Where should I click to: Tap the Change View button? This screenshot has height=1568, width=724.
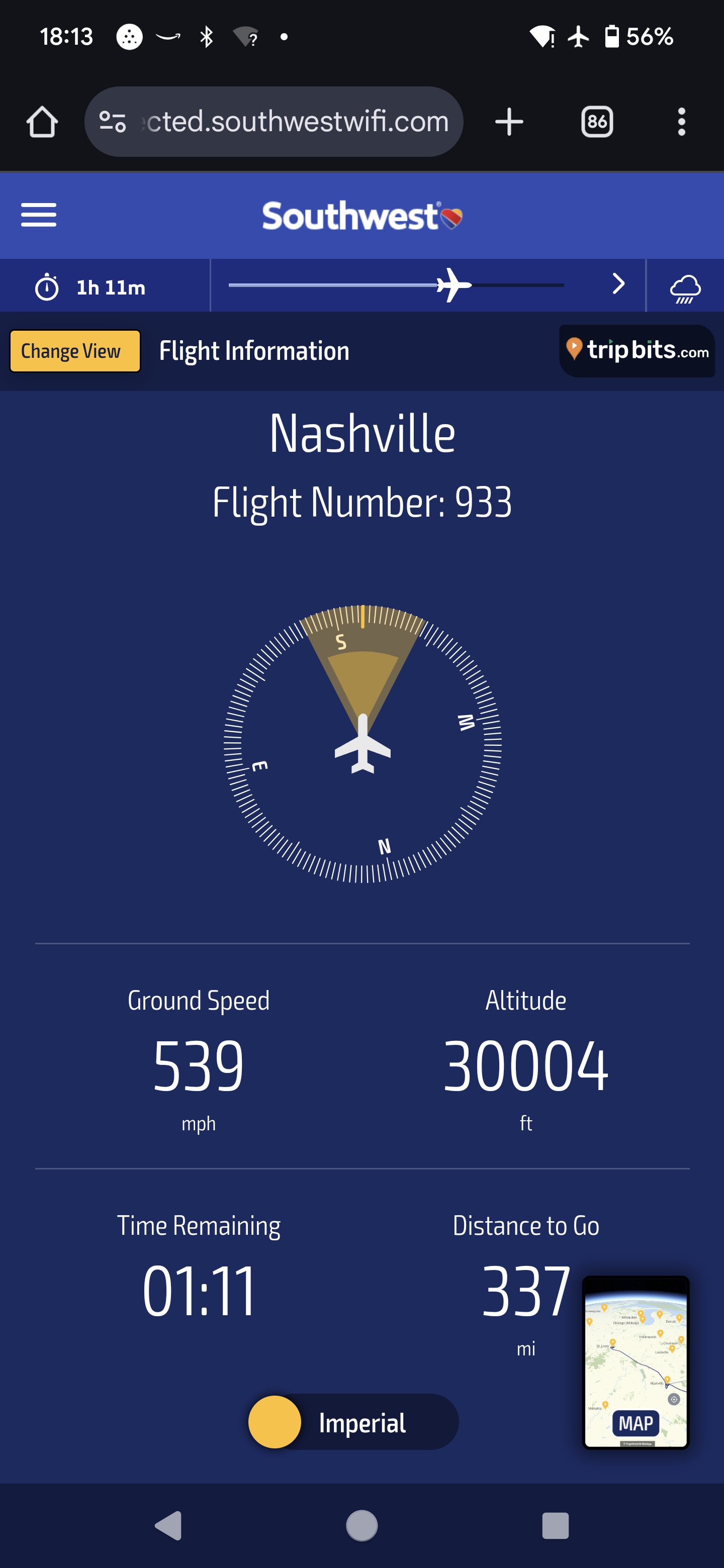click(x=75, y=351)
